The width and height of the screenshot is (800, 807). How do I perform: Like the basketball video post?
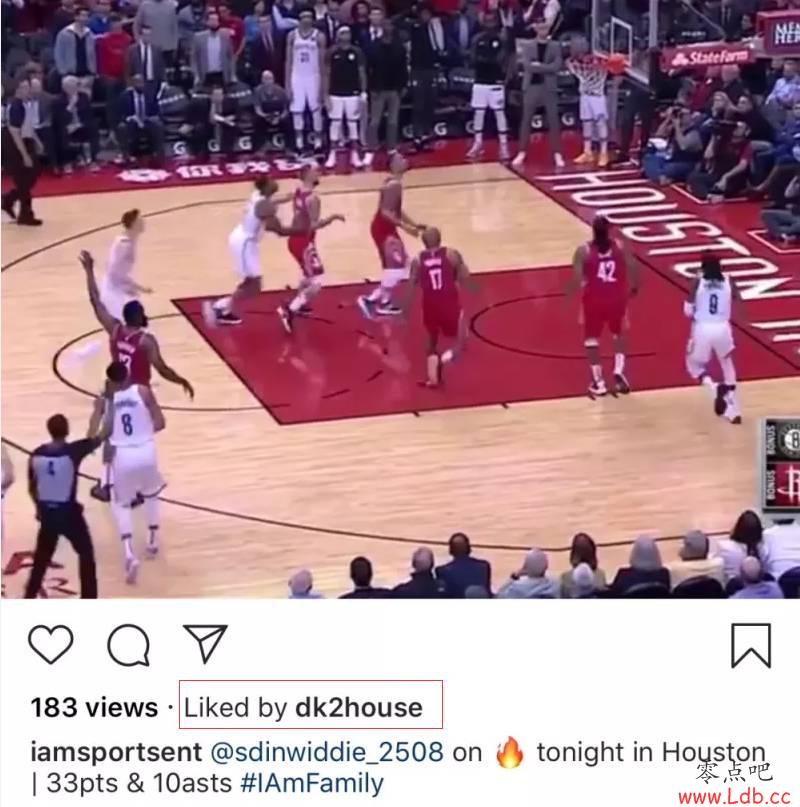50,645
